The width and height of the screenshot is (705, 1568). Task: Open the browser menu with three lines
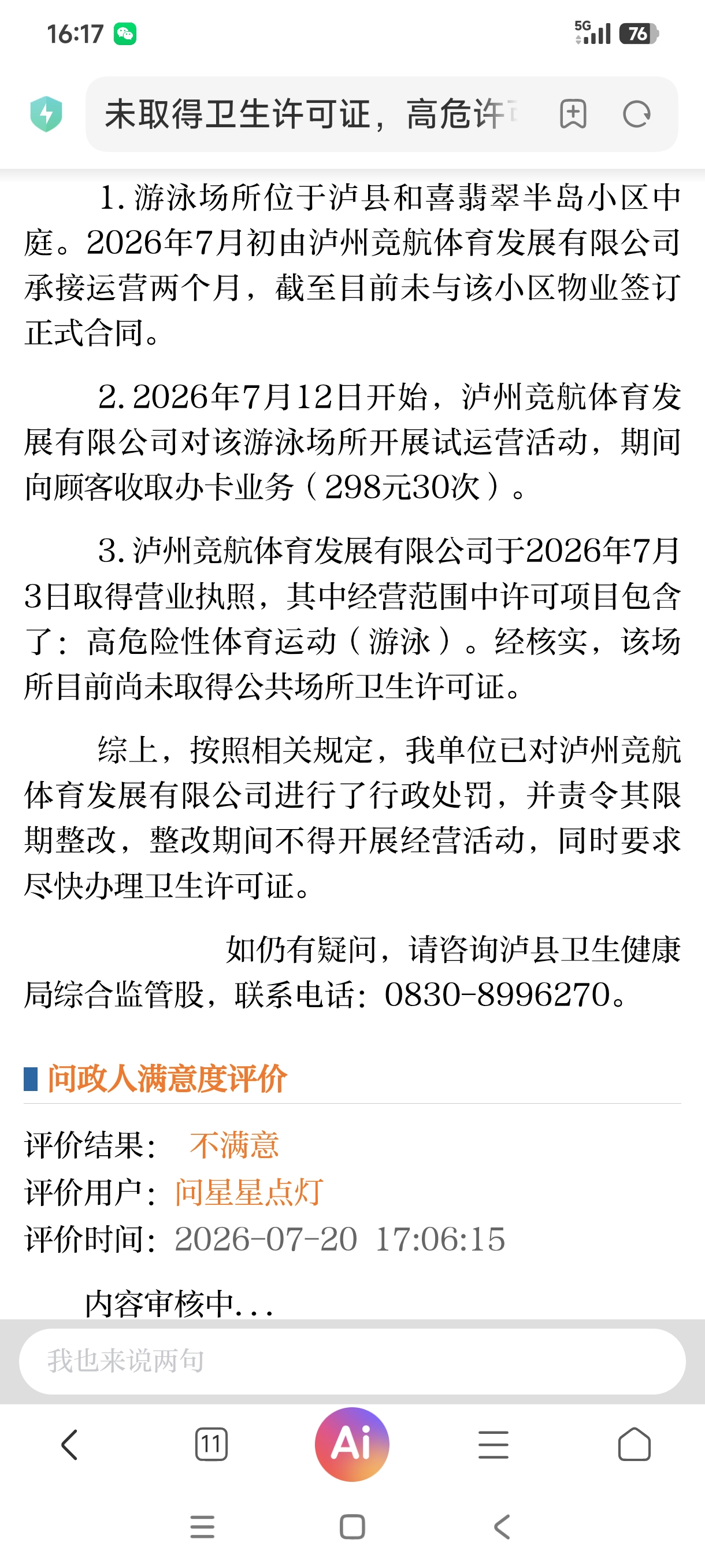(493, 1444)
